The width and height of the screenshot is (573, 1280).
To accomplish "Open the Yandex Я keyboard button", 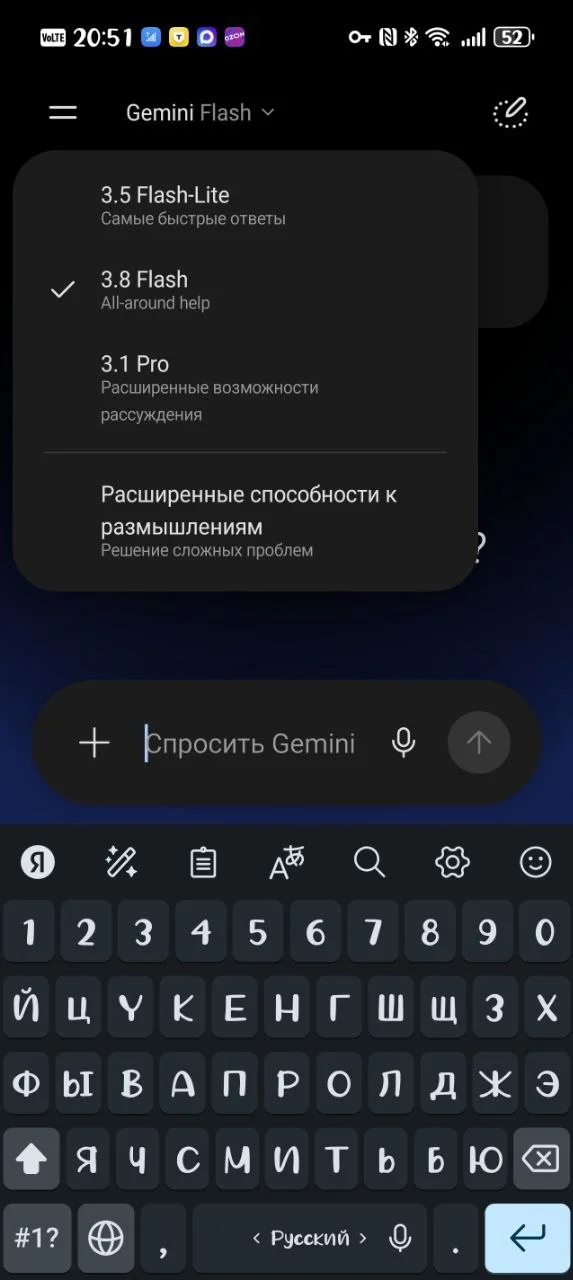I will pos(37,862).
